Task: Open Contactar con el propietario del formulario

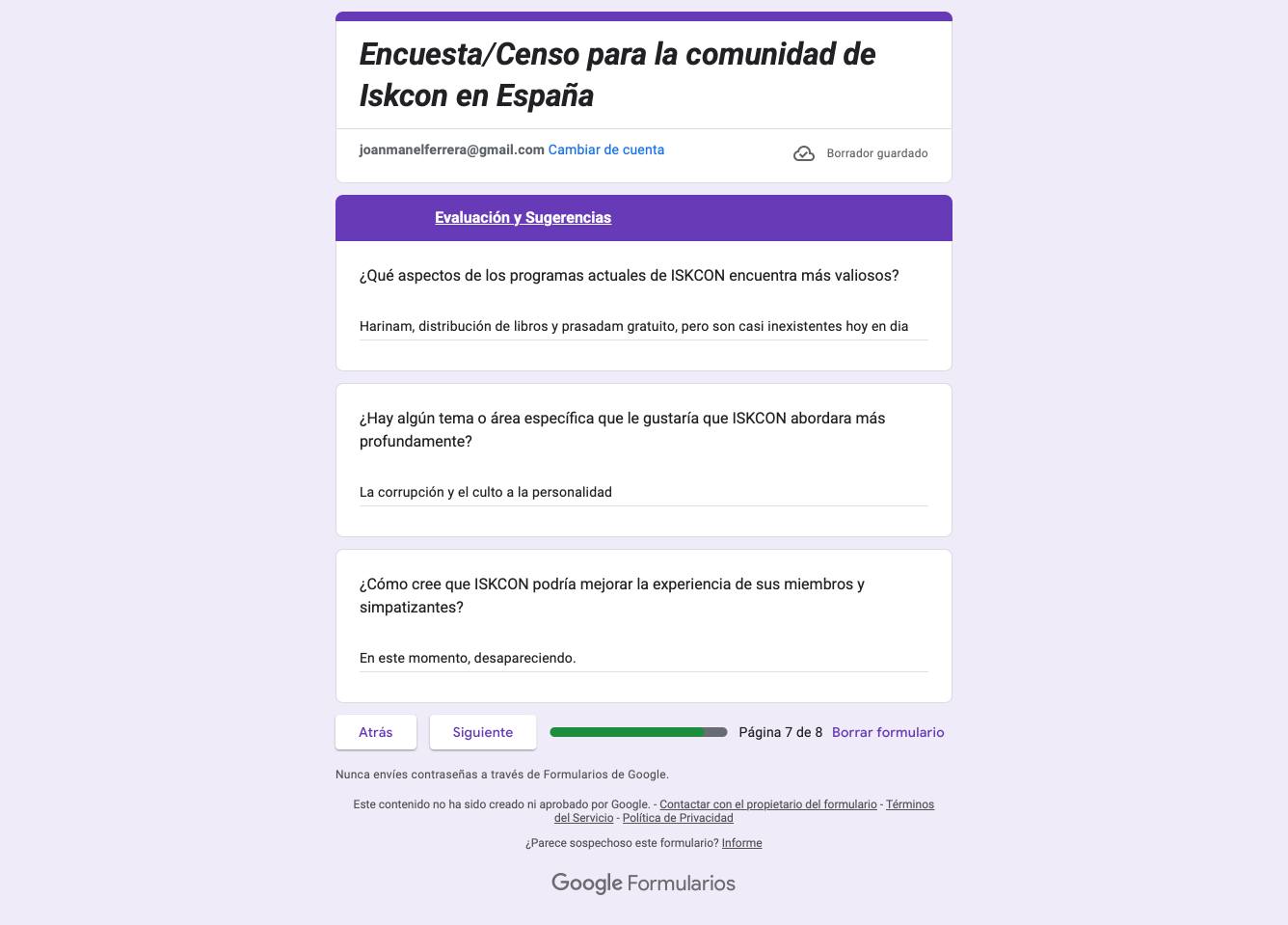Action: pos(768,804)
